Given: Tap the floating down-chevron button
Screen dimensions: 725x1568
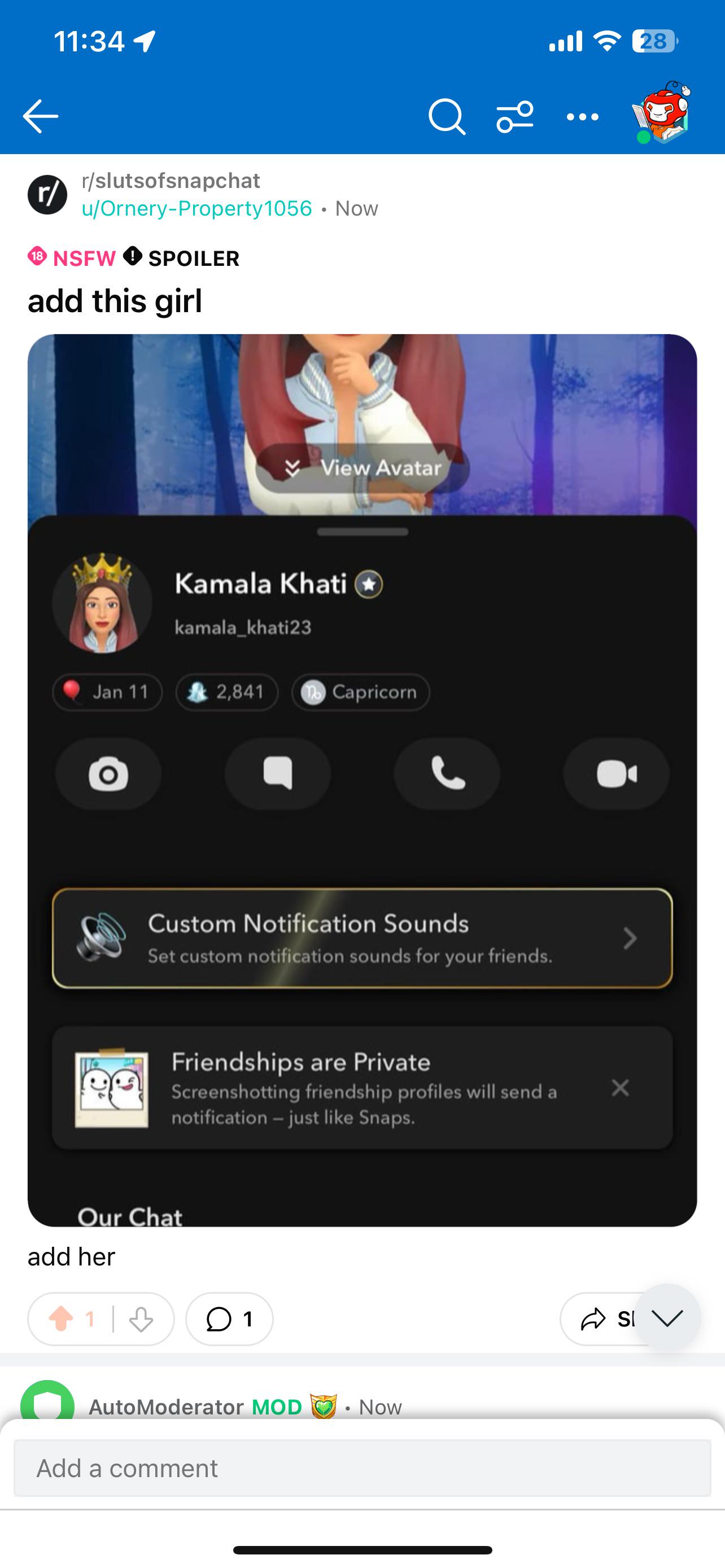Looking at the screenshot, I should (667, 1318).
